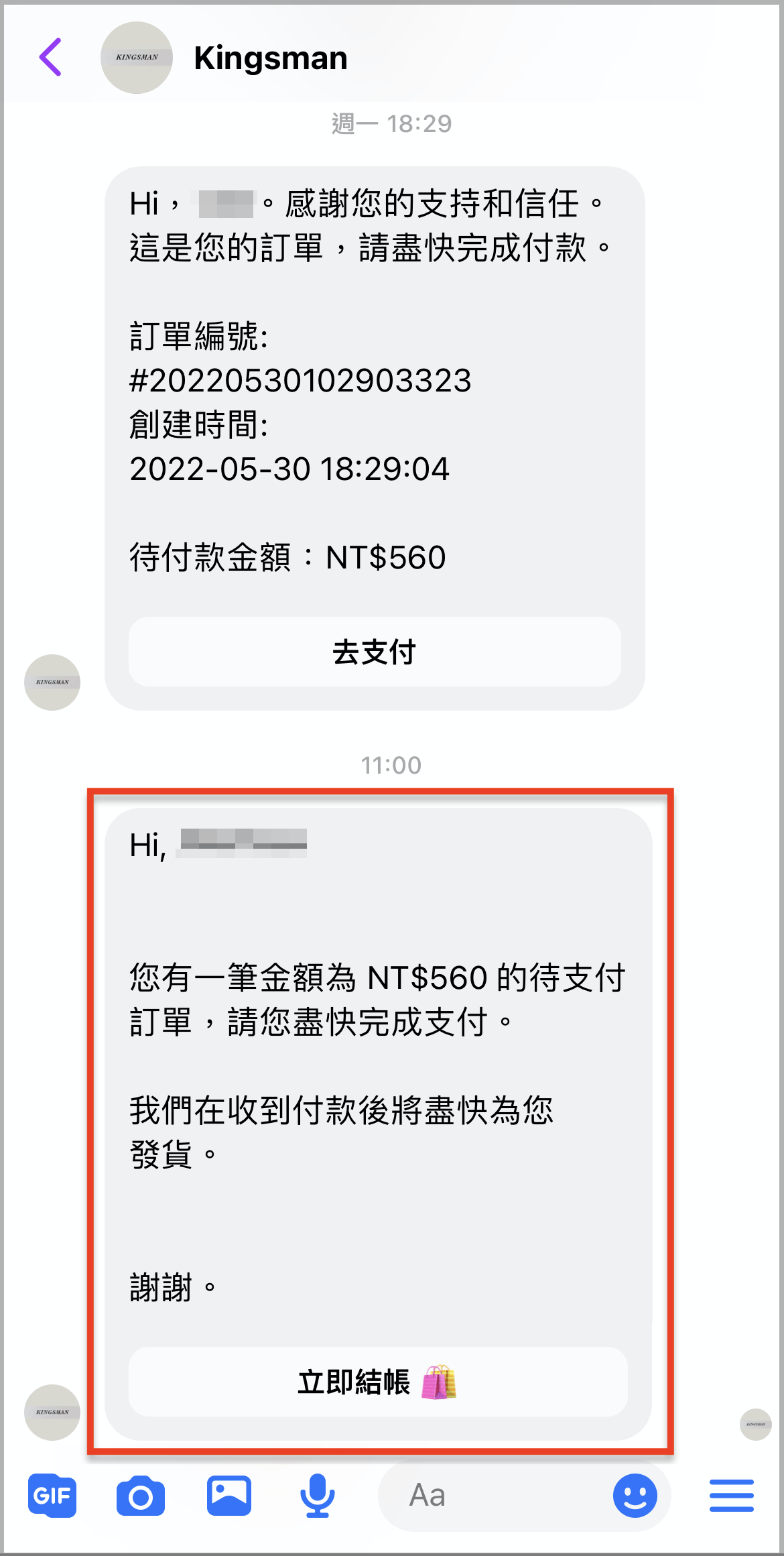This screenshot has height=1556, width=784.
Task: Tap 立即結帳 to check out
Action: [x=378, y=1381]
